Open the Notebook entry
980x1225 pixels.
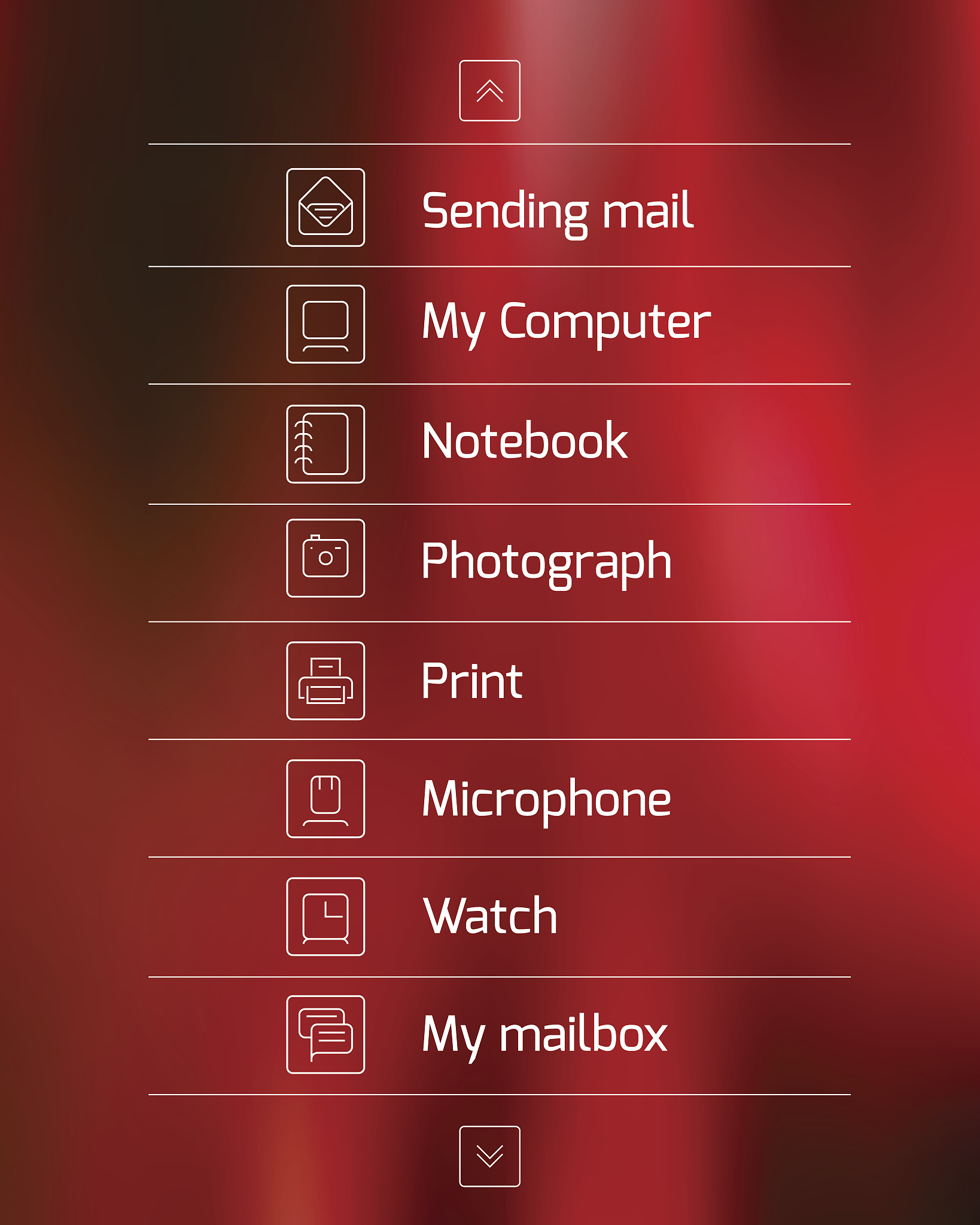click(x=524, y=443)
